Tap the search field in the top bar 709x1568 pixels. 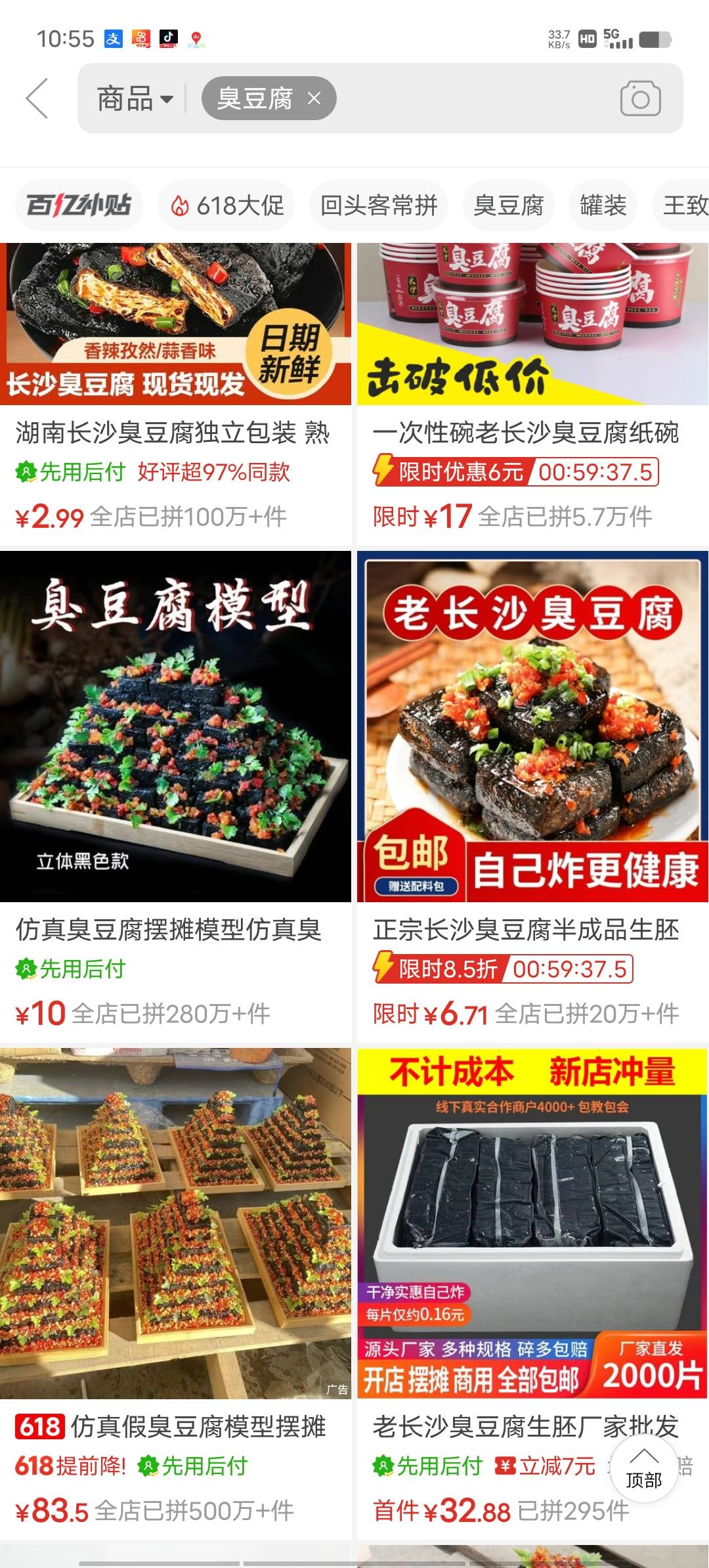point(473,98)
